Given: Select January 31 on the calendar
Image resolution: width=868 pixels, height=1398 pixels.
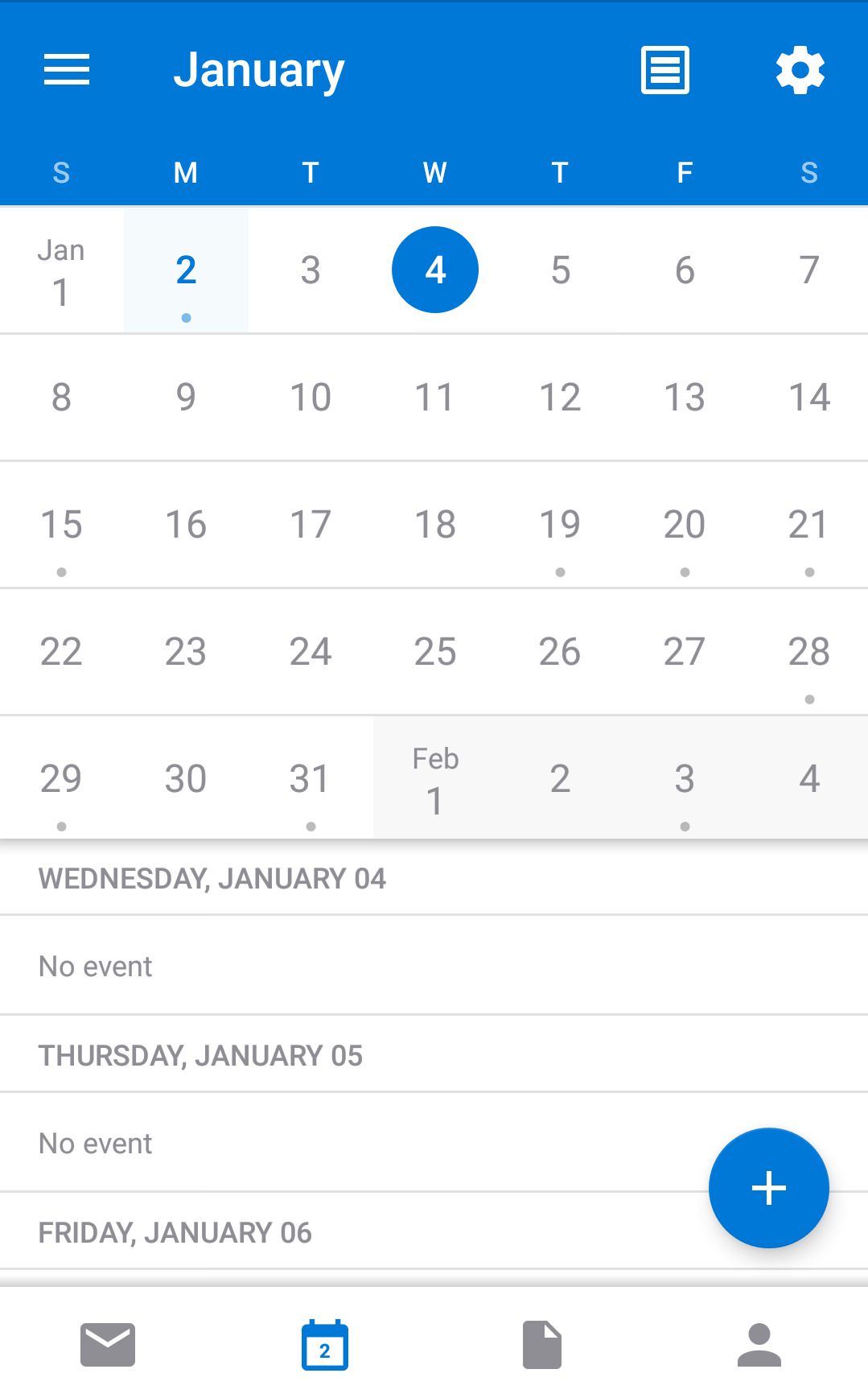Looking at the screenshot, I should (x=311, y=779).
